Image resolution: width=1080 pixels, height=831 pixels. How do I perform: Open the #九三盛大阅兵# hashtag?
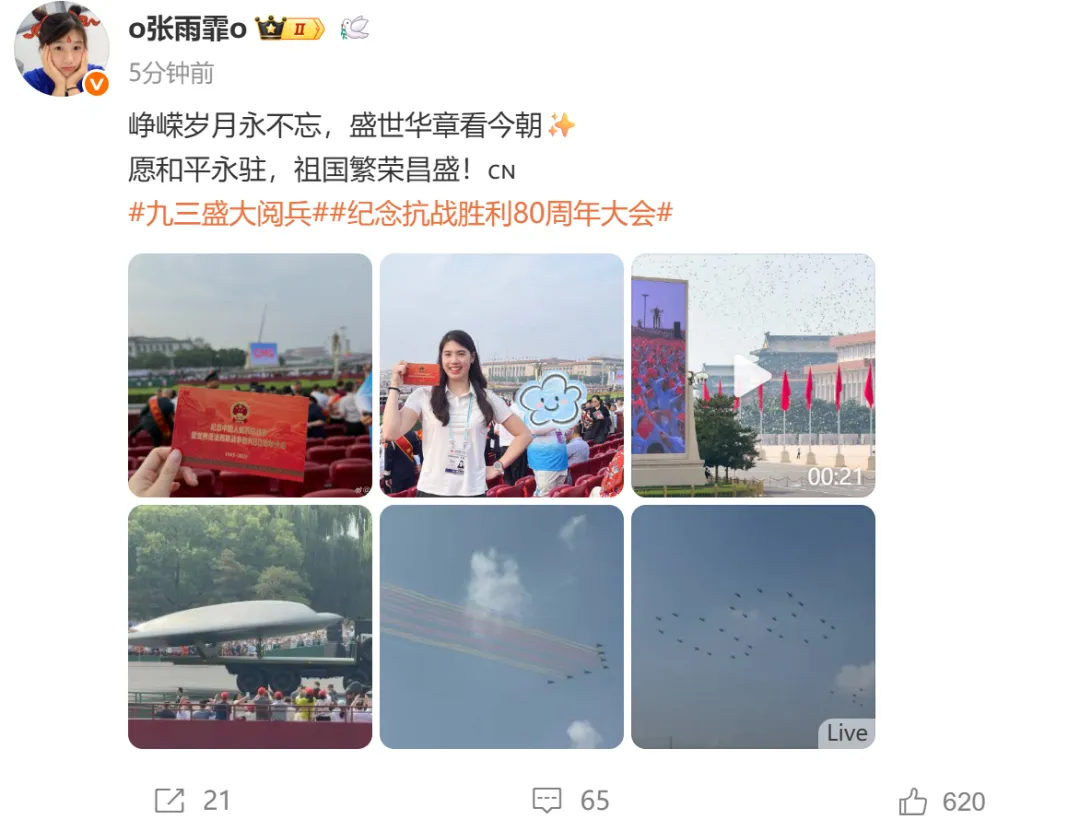click(x=221, y=213)
